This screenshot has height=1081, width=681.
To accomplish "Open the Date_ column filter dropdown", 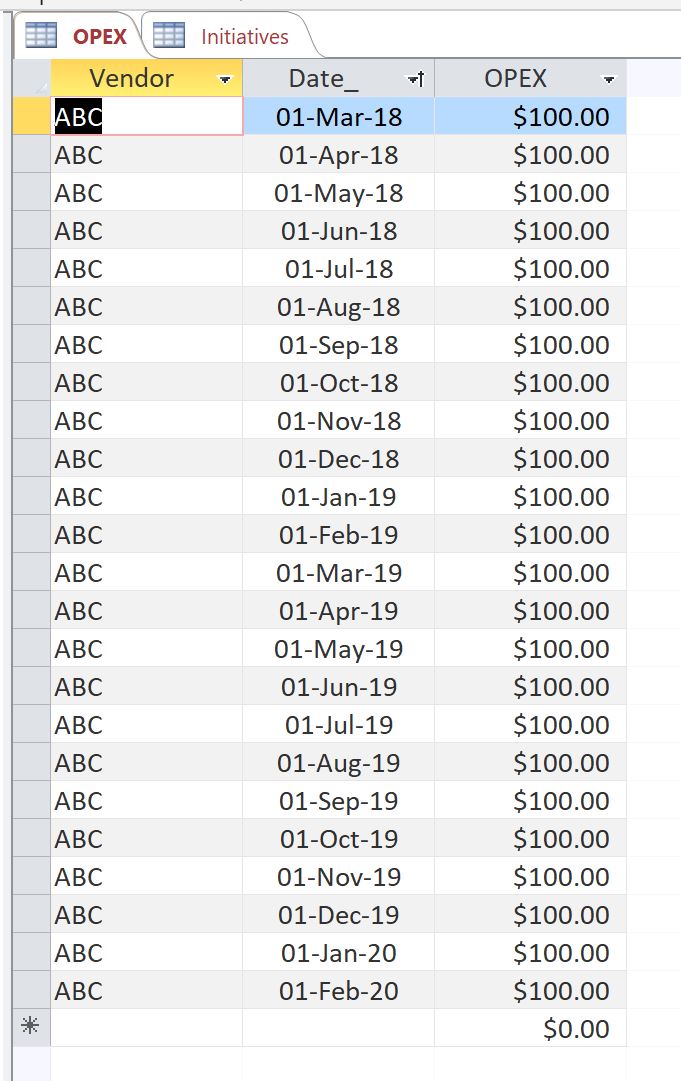I will coord(415,79).
